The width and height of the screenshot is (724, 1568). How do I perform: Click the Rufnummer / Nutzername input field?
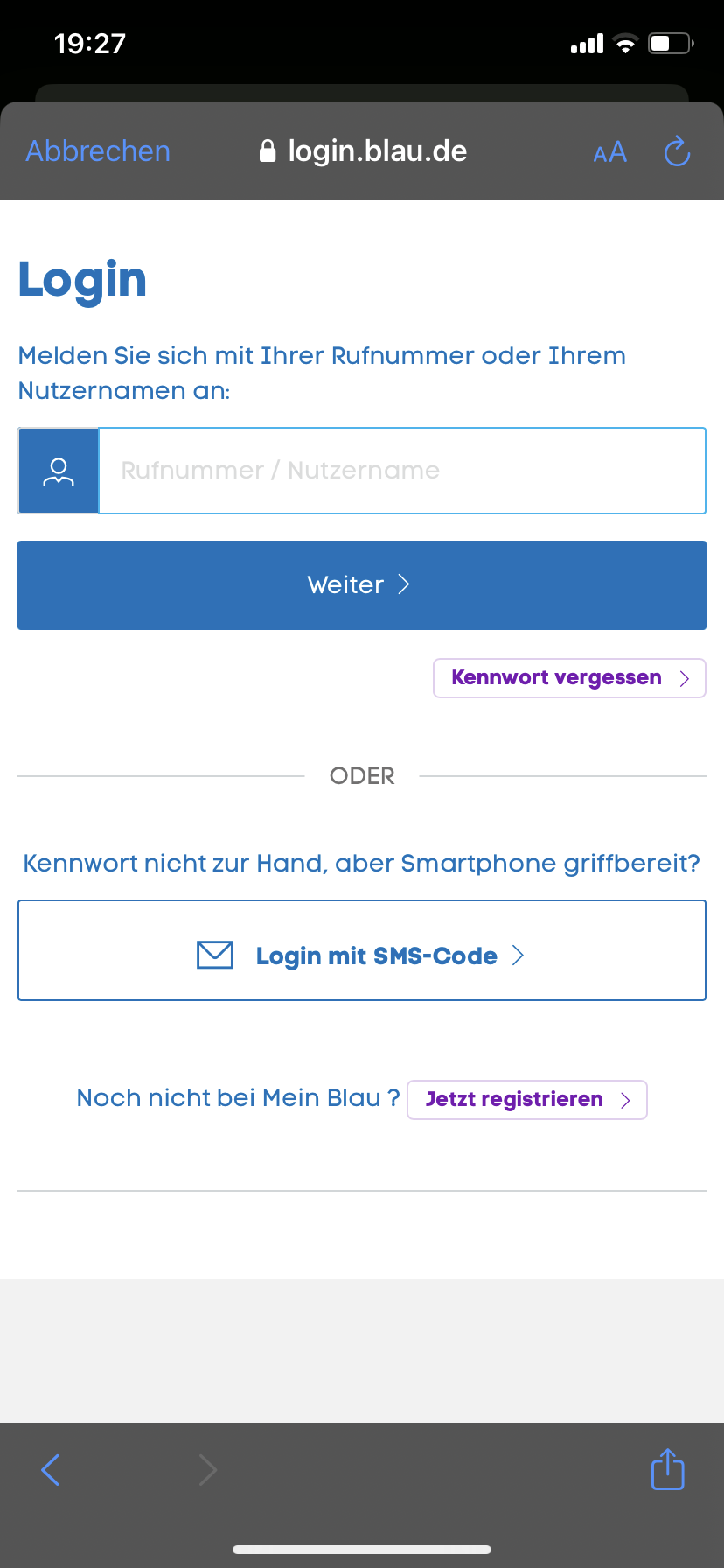point(402,470)
